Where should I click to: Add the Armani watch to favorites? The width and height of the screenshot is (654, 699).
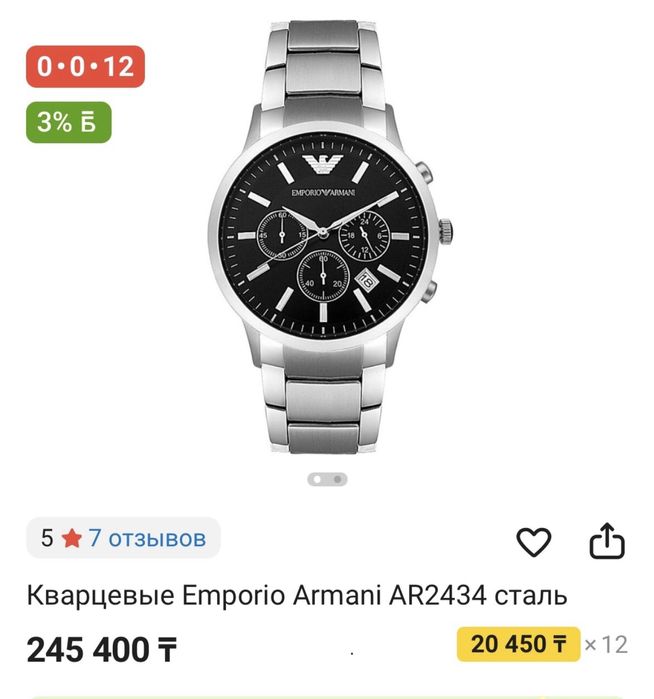(534, 542)
